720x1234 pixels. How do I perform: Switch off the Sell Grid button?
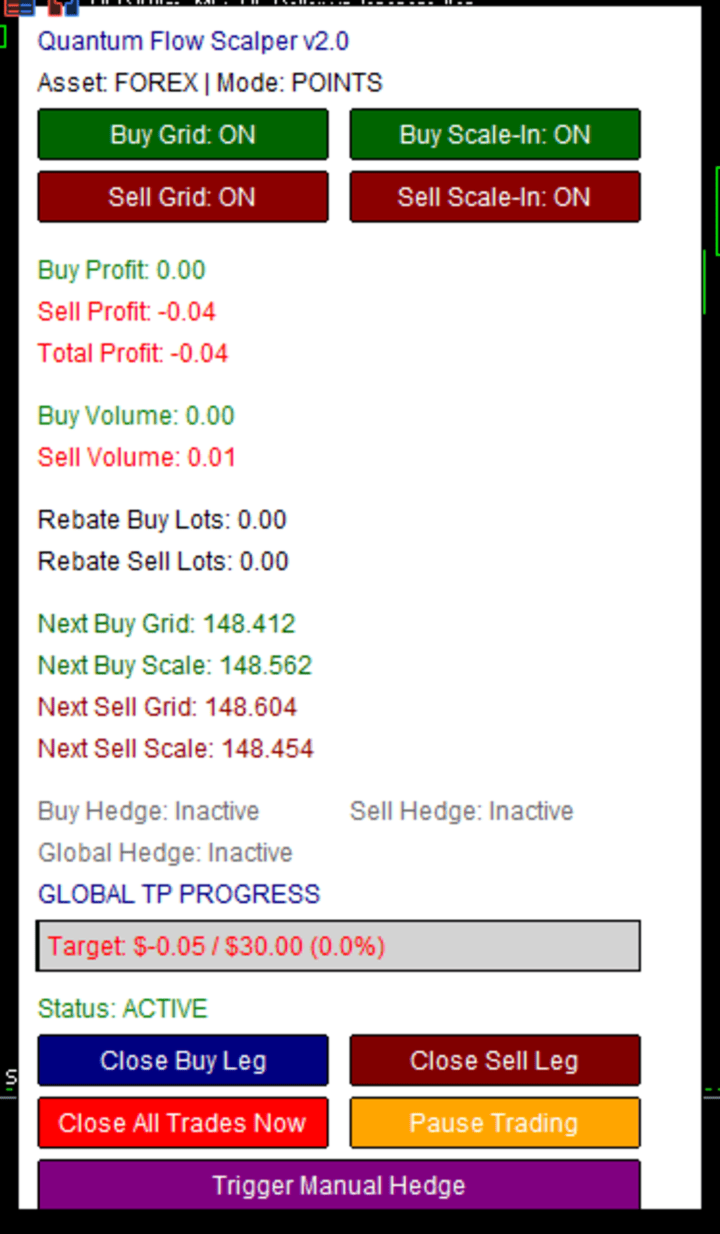tap(183, 197)
